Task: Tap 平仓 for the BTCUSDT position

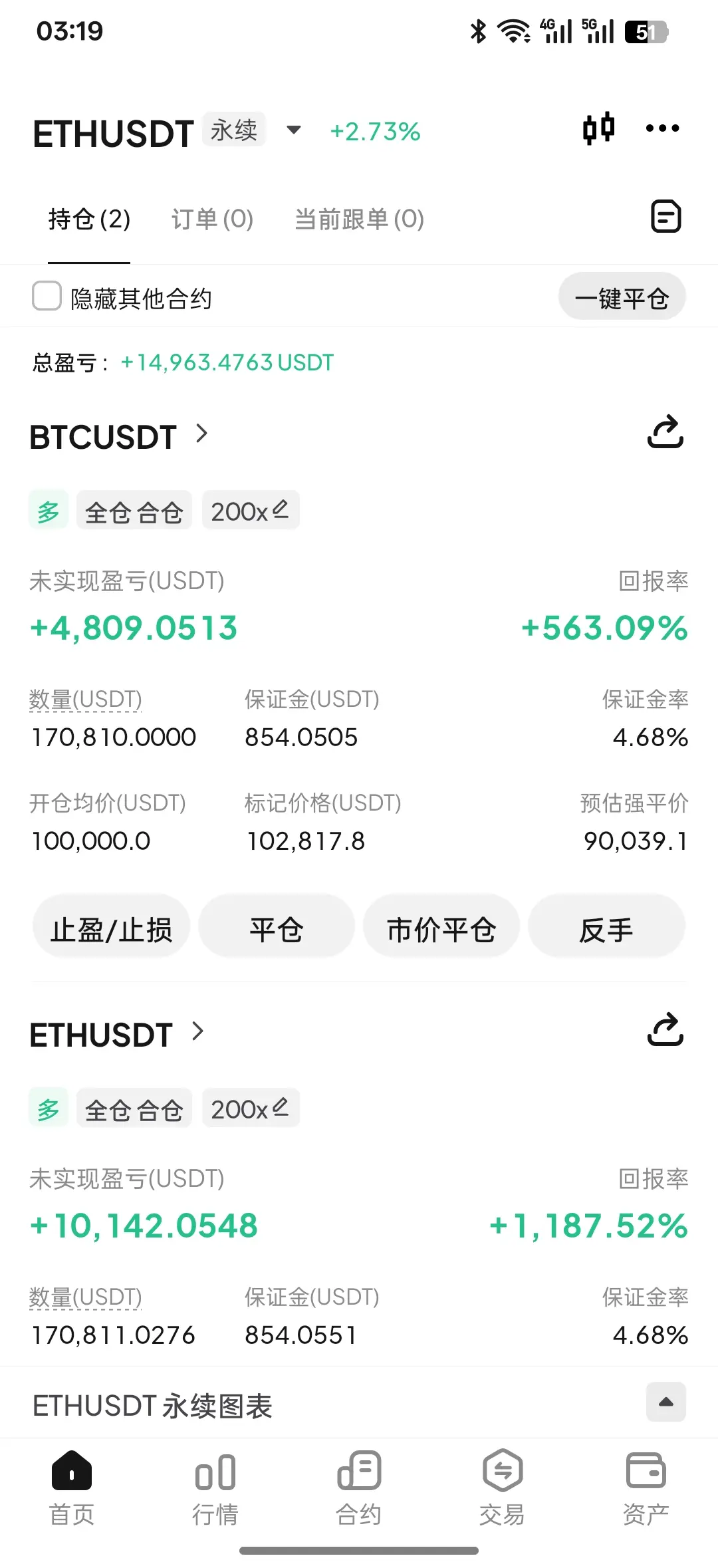Action: (x=276, y=928)
